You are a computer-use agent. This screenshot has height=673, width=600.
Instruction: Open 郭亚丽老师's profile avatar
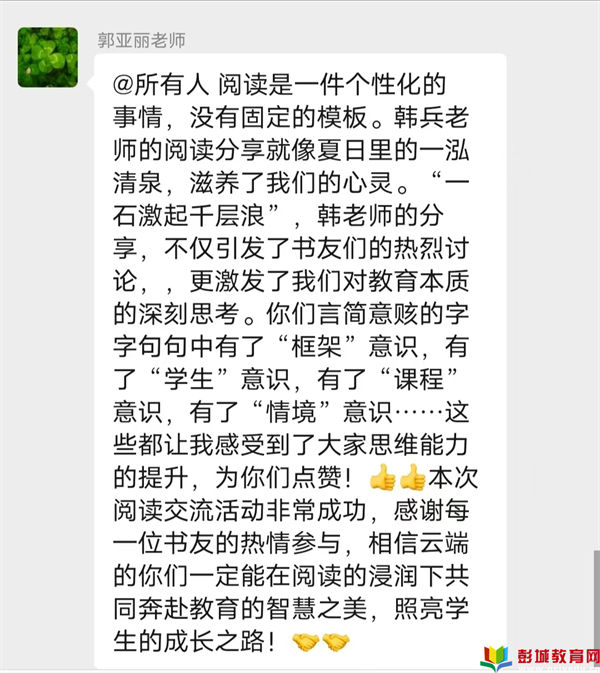tap(48, 57)
